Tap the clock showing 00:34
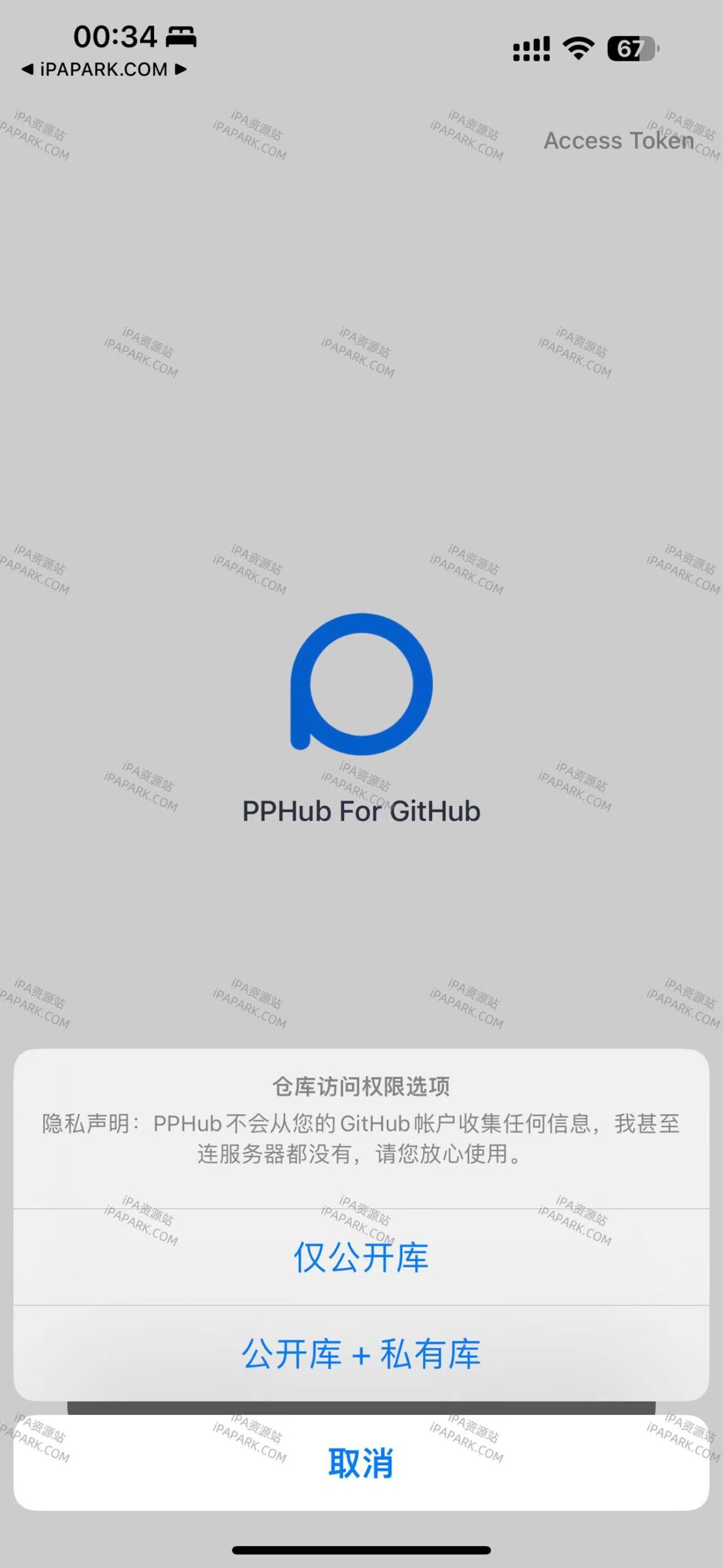Image resolution: width=723 pixels, height=1568 pixels. pyautogui.click(x=115, y=36)
